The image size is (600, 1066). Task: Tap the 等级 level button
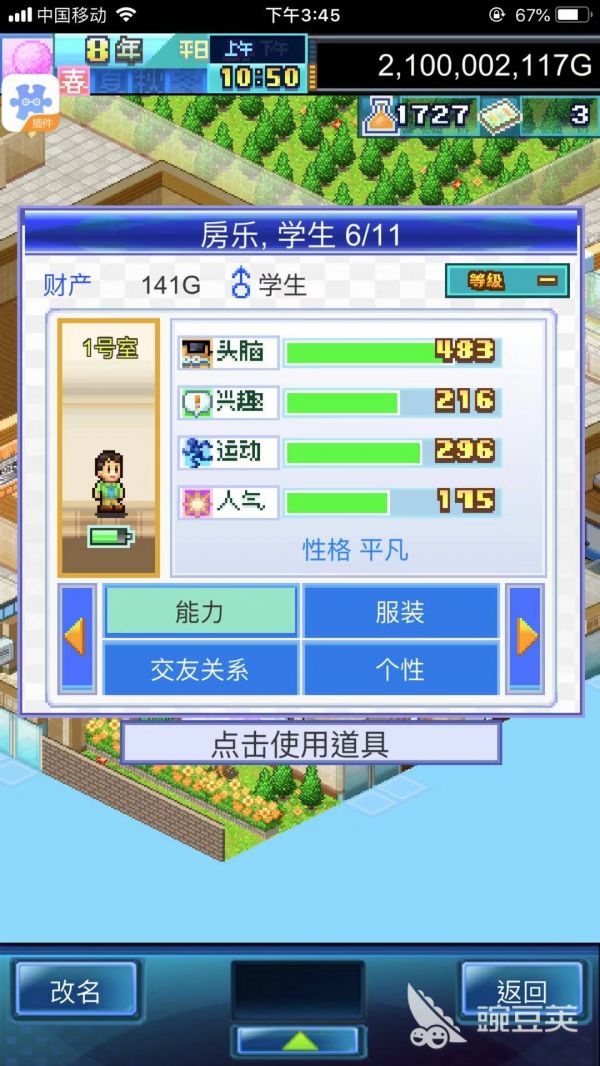click(506, 281)
